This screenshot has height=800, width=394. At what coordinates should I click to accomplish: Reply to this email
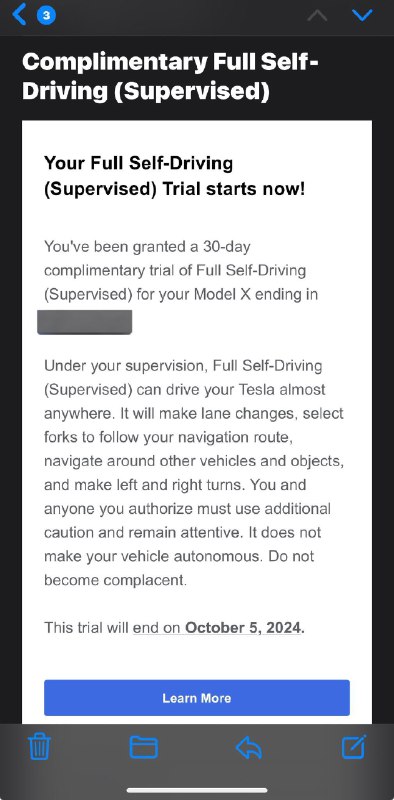point(249,747)
